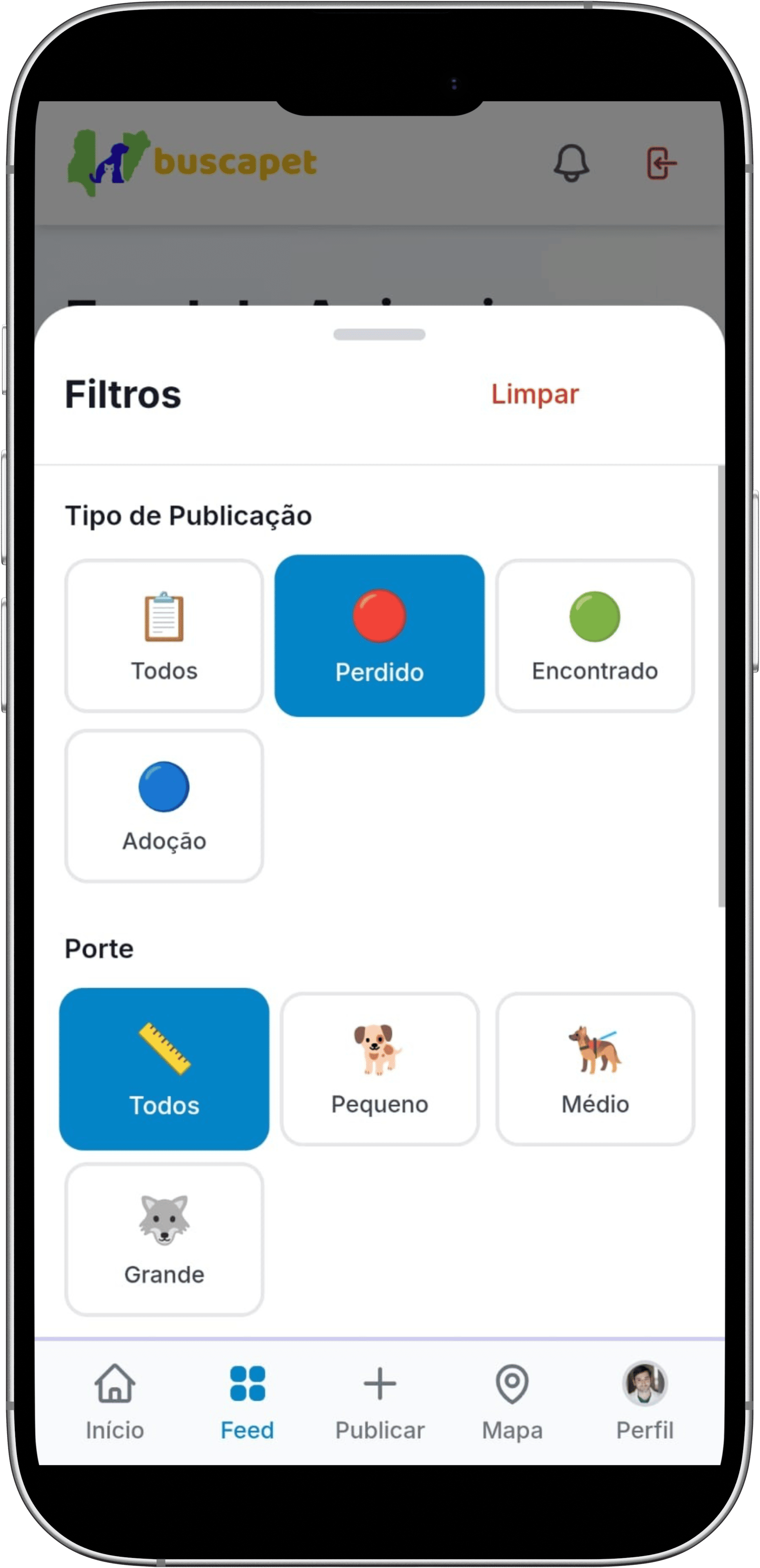760x1568 pixels.
Task: Filter by Grande size
Action: tap(164, 1239)
